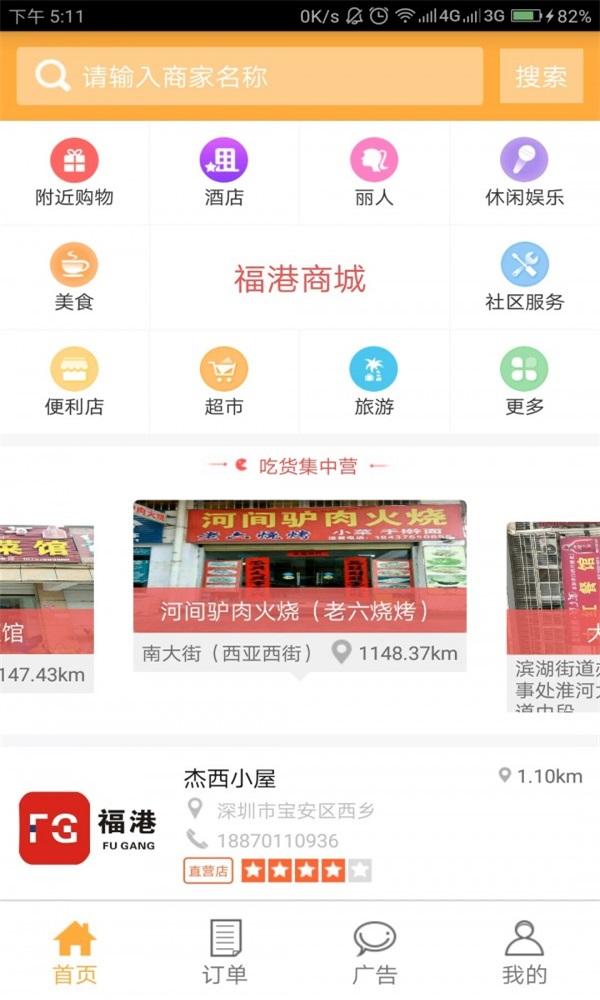This screenshot has height=1000, width=600.
Task: Switch to the 广告 ads tab
Action: [375, 952]
